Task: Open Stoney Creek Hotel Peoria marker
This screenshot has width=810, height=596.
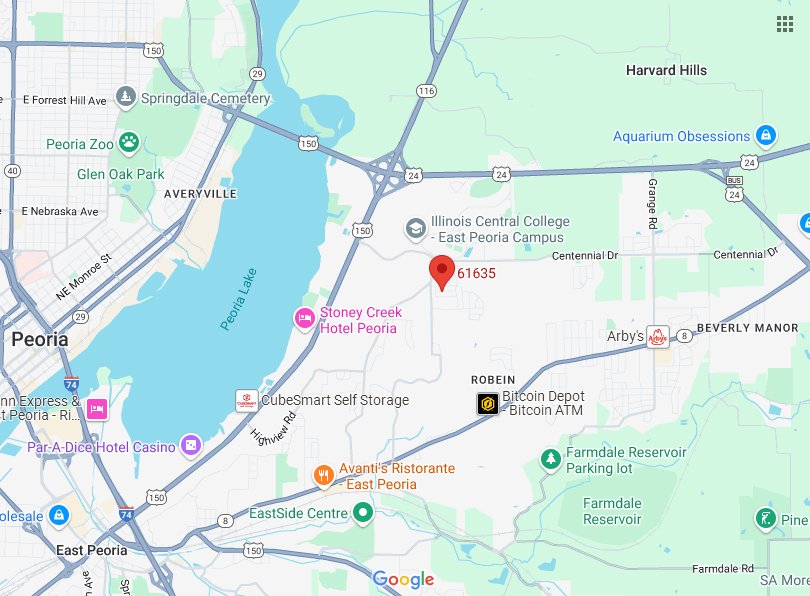Action: (304, 318)
